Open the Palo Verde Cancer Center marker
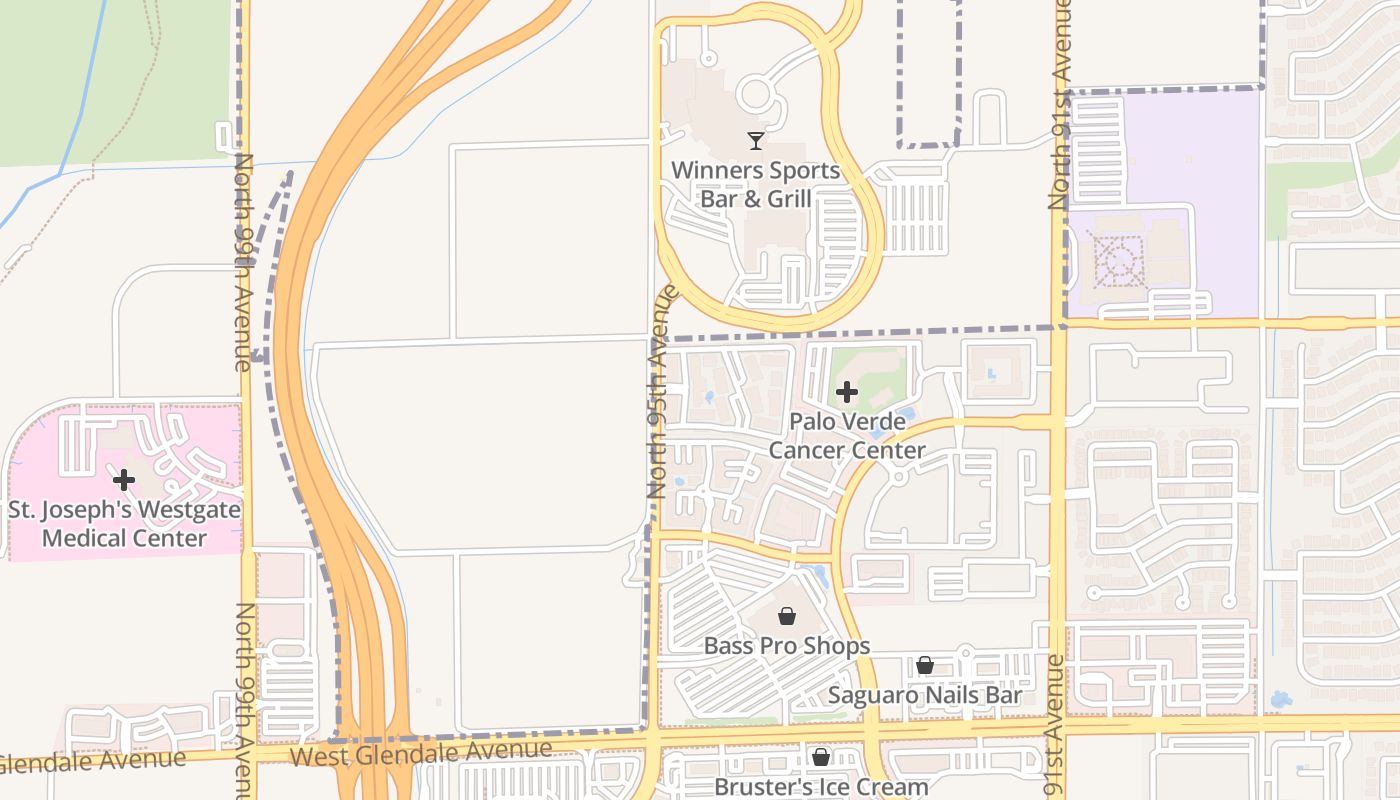This screenshot has height=800, width=1400. tap(847, 392)
